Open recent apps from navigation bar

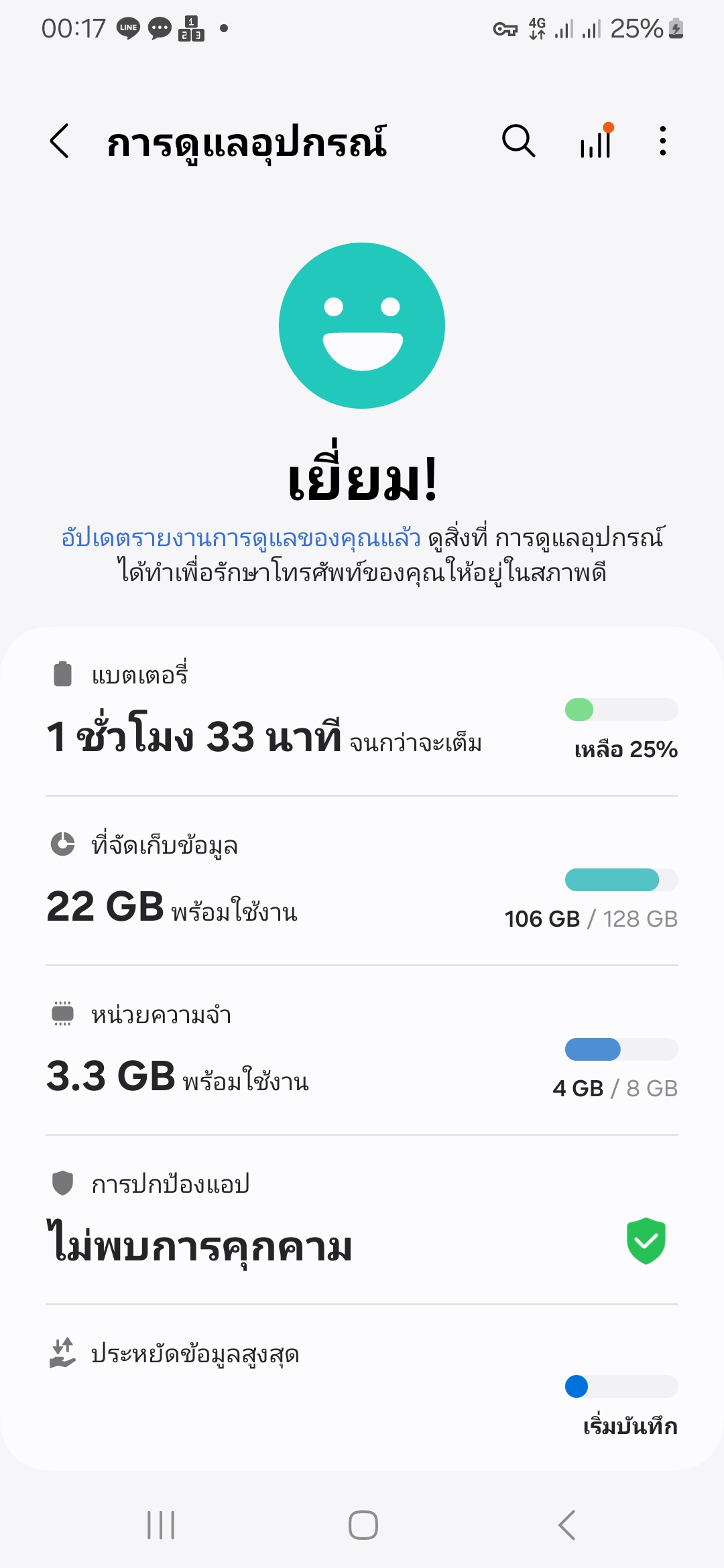pyautogui.click(x=161, y=1525)
